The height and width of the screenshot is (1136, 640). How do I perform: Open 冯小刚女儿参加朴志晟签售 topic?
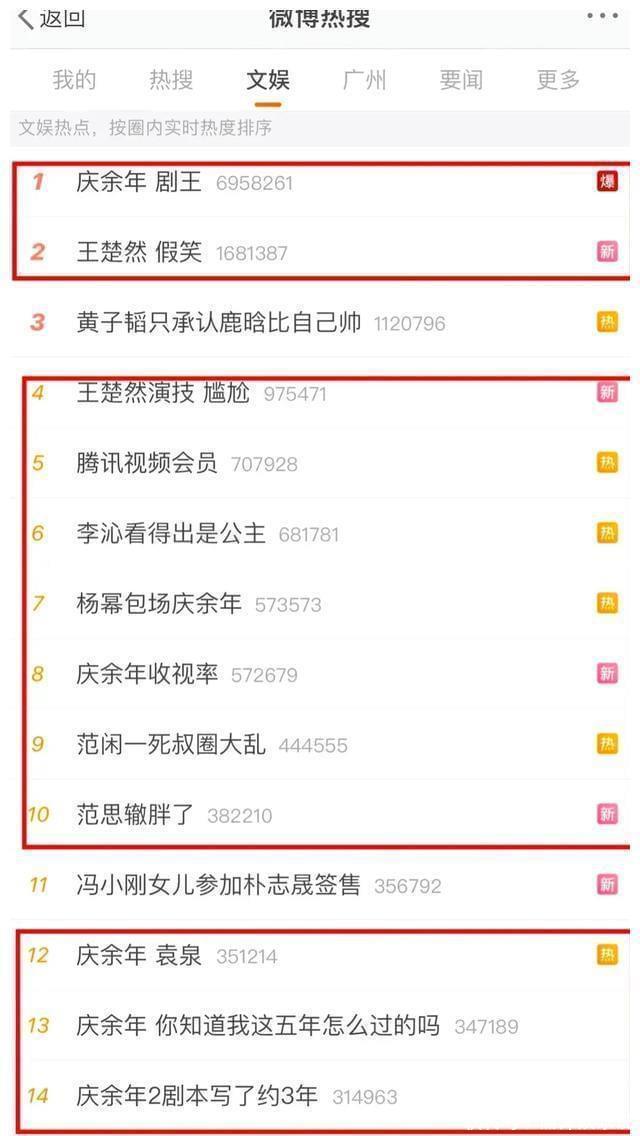point(218,885)
